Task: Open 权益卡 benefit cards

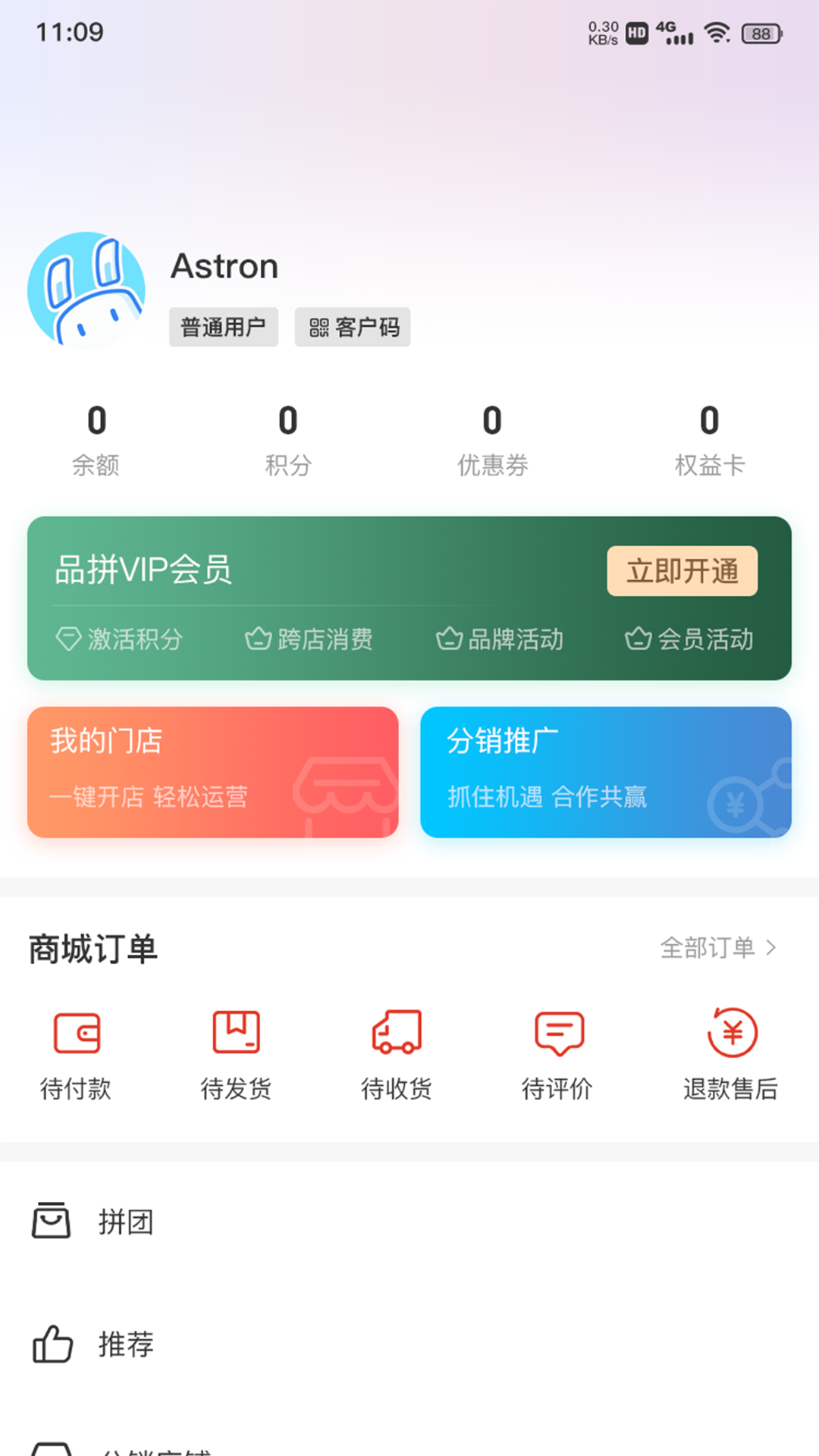Action: click(709, 439)
